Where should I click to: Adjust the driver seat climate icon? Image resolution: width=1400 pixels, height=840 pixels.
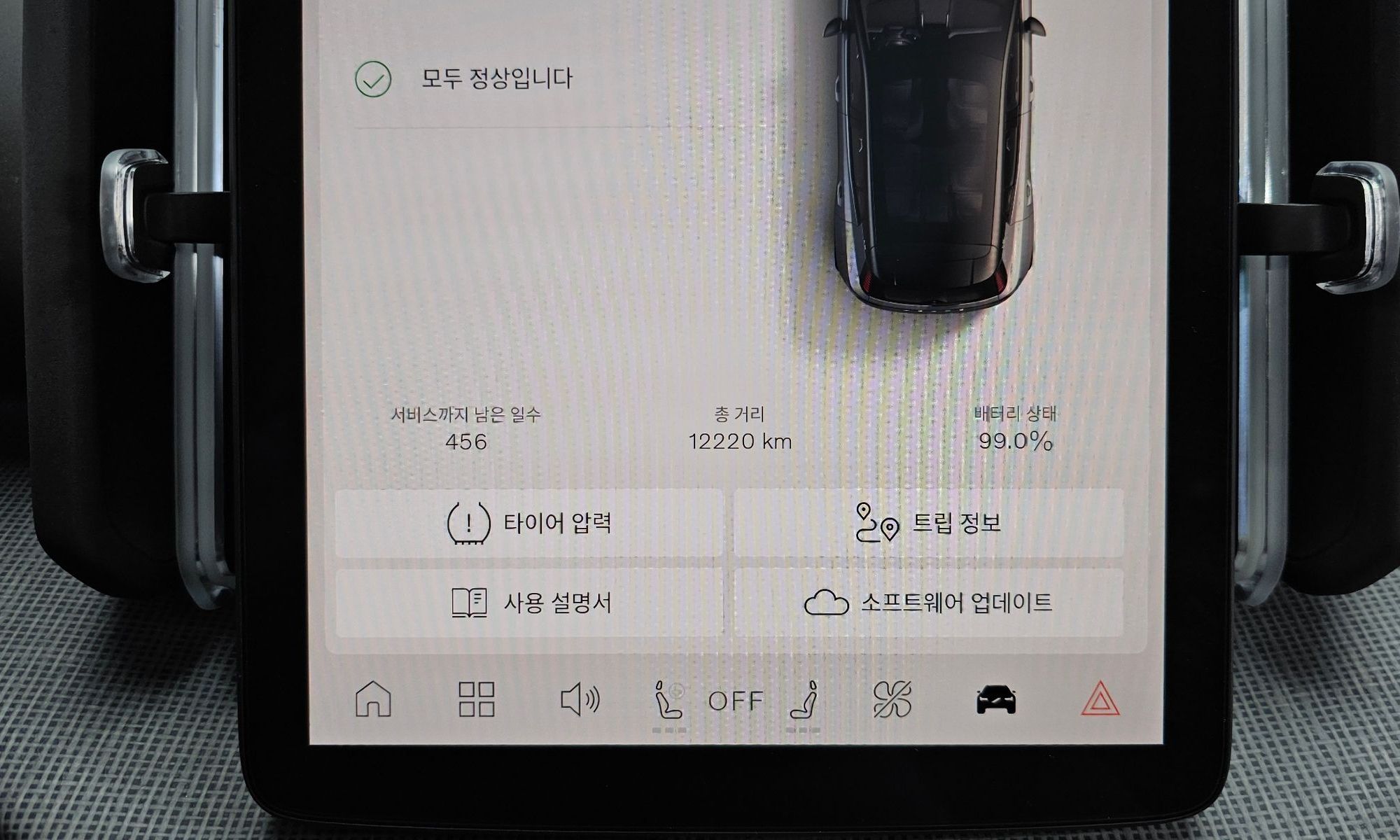point(668,699)
